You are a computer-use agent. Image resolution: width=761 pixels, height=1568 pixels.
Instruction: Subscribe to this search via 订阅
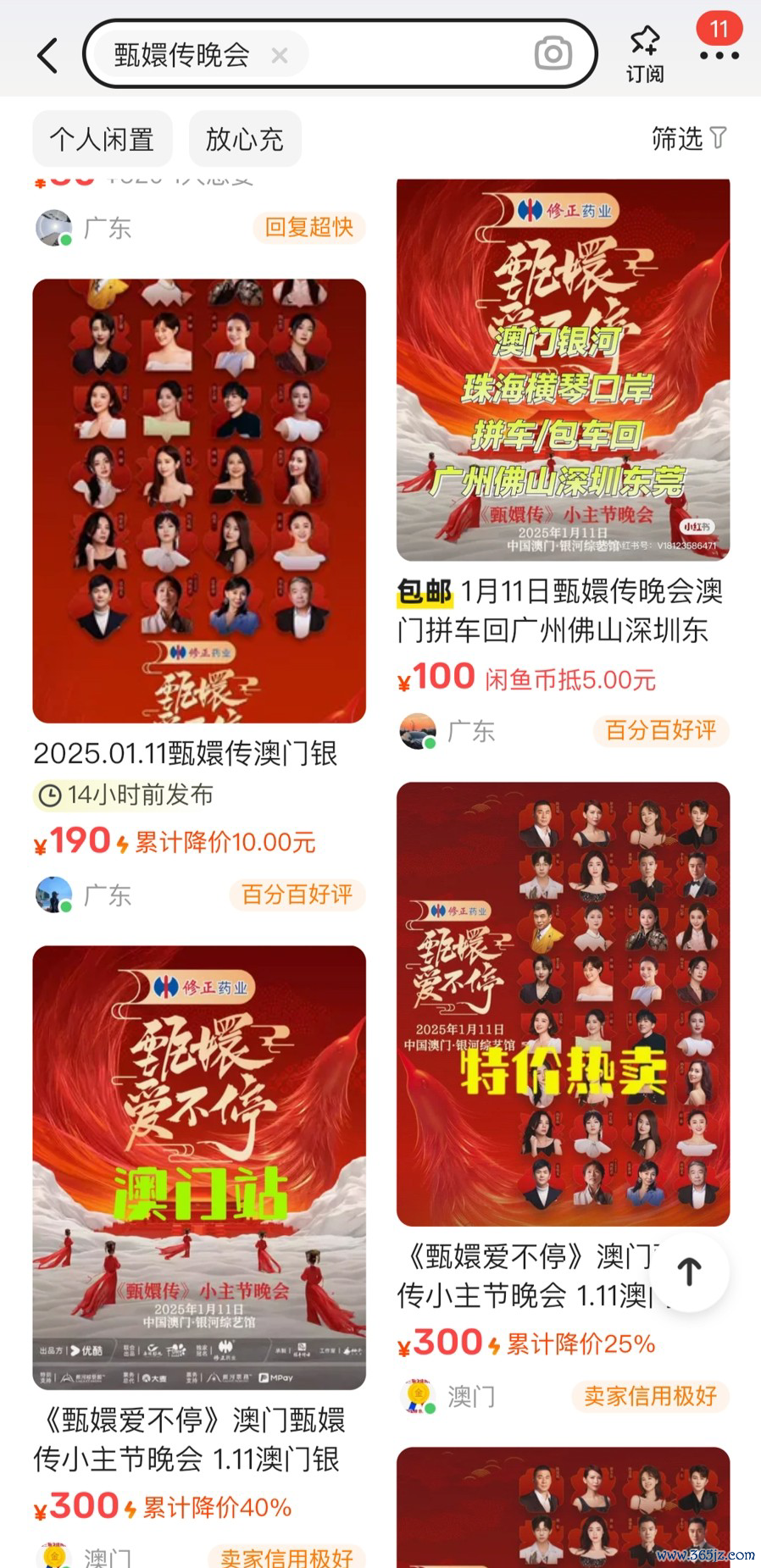645,54
